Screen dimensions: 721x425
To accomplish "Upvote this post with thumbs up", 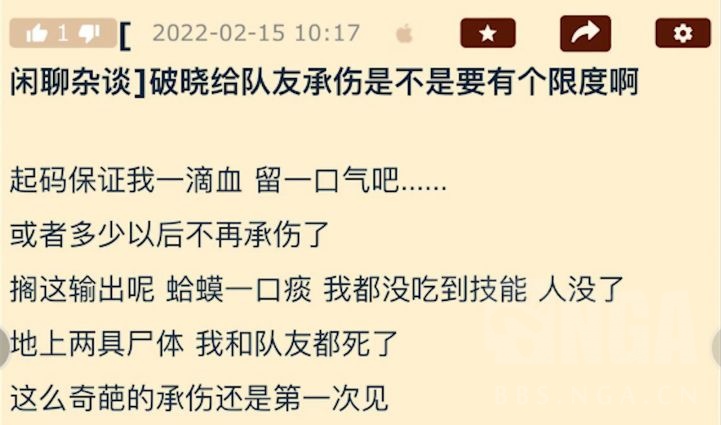I will (x=37, y=33).
